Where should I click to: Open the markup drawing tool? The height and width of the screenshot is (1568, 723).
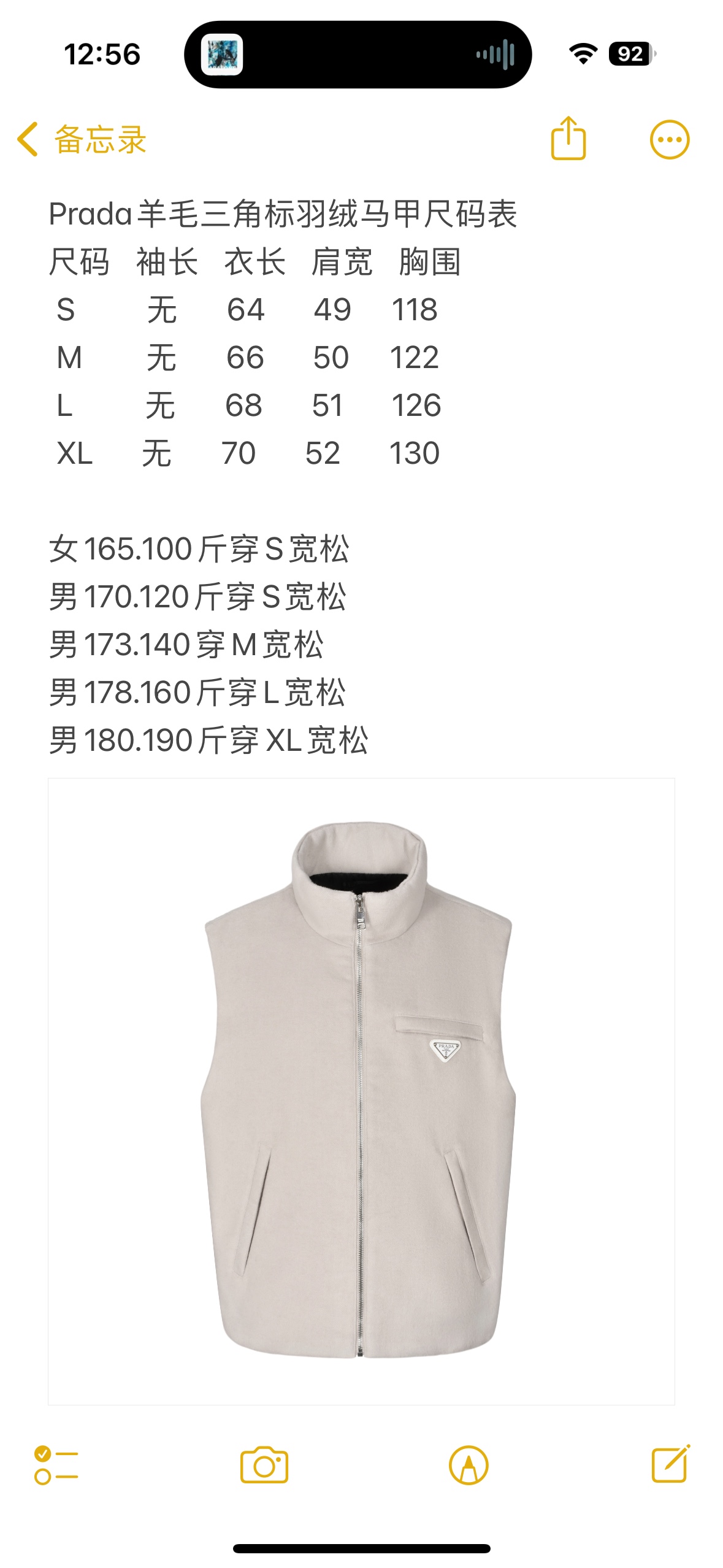pos(469,1465)
